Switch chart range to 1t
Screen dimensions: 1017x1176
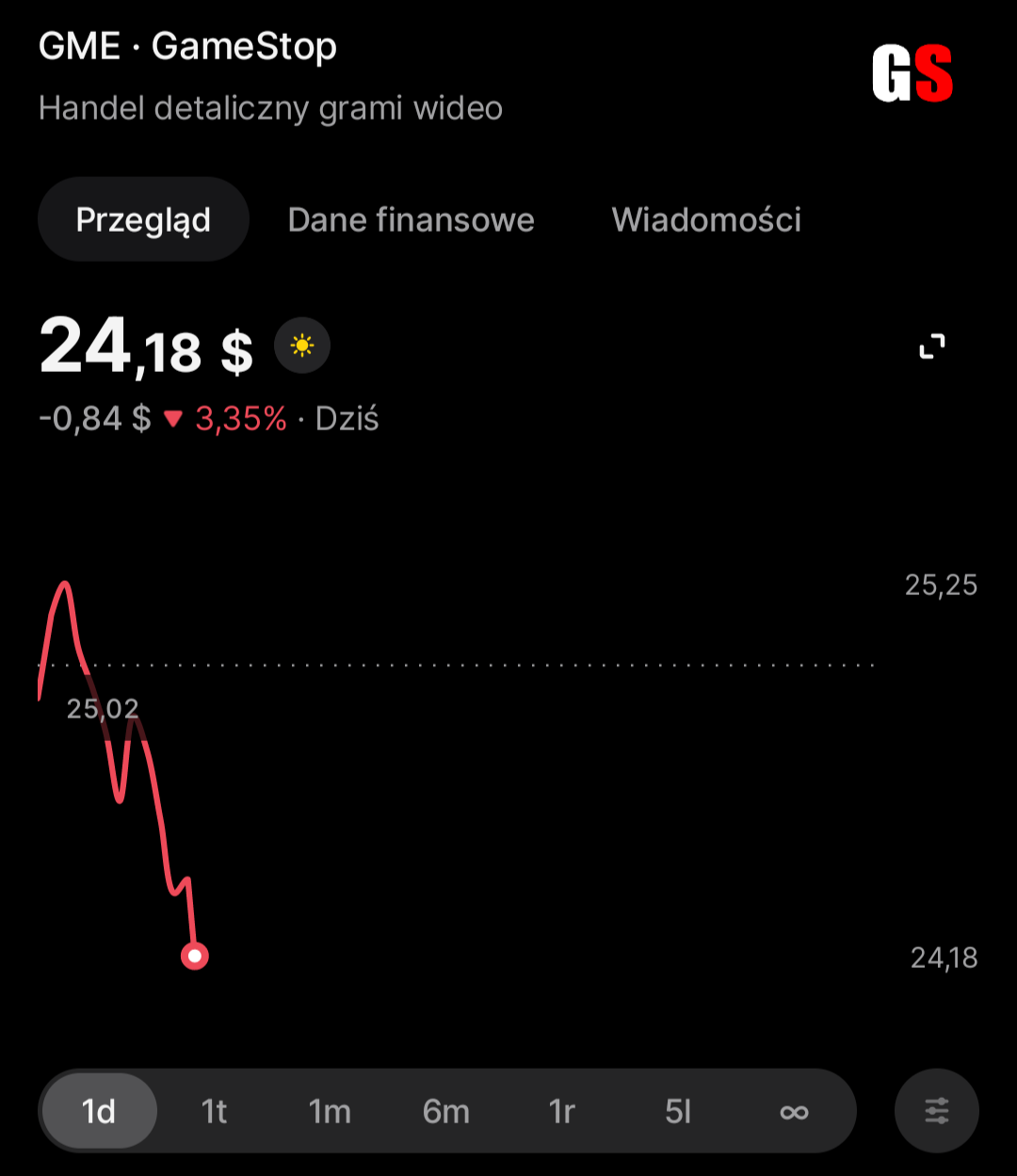click(215, 1112)
